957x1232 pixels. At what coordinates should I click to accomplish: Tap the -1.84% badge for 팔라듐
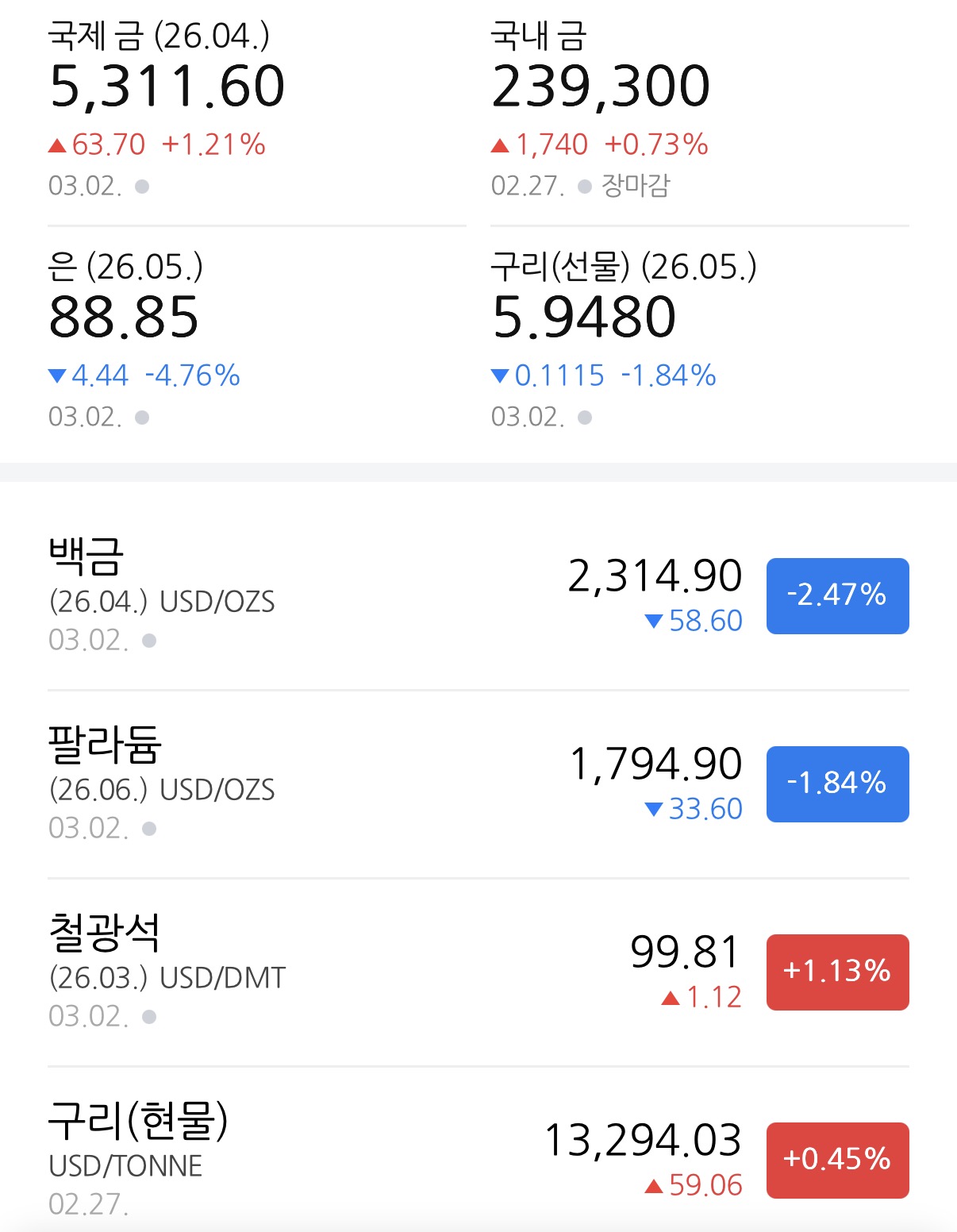[x=837, y=784]
